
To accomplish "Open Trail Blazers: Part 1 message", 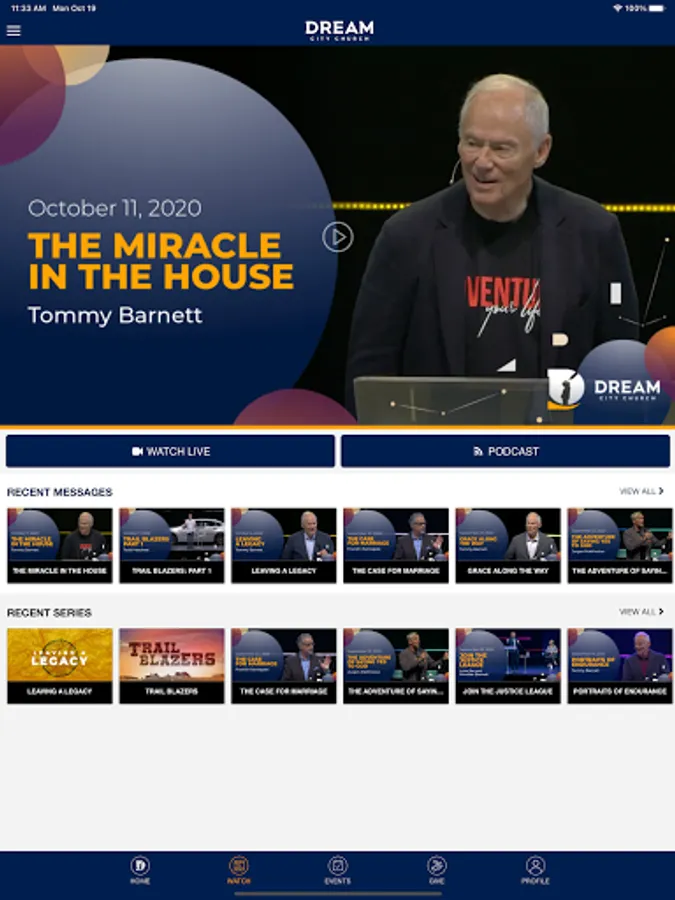I will point(172,545).
